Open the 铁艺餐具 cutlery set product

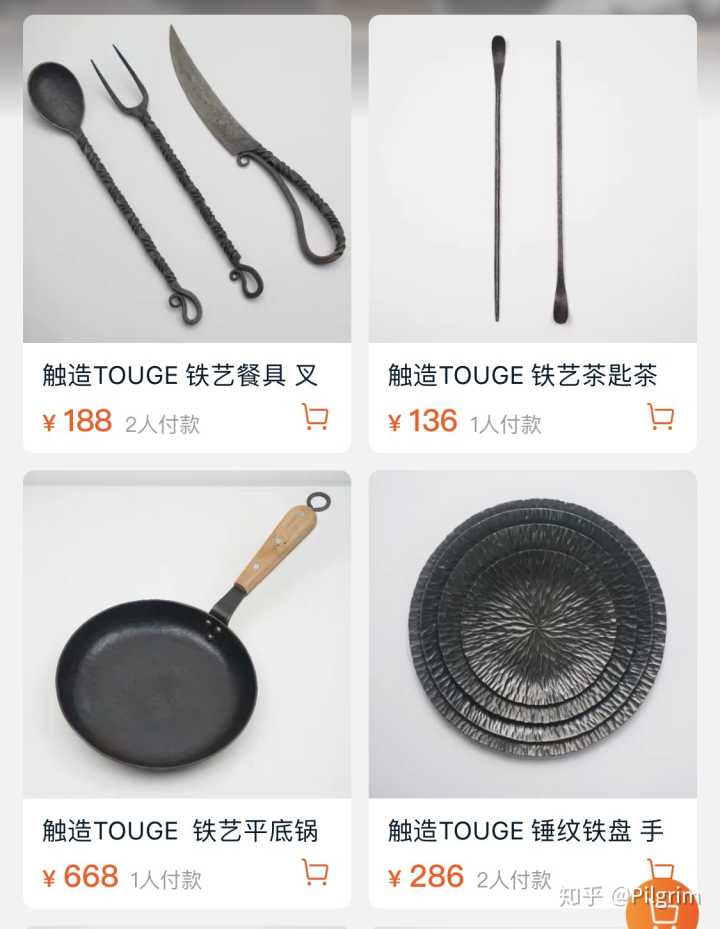pyautogui.click(x=187, y=180)
